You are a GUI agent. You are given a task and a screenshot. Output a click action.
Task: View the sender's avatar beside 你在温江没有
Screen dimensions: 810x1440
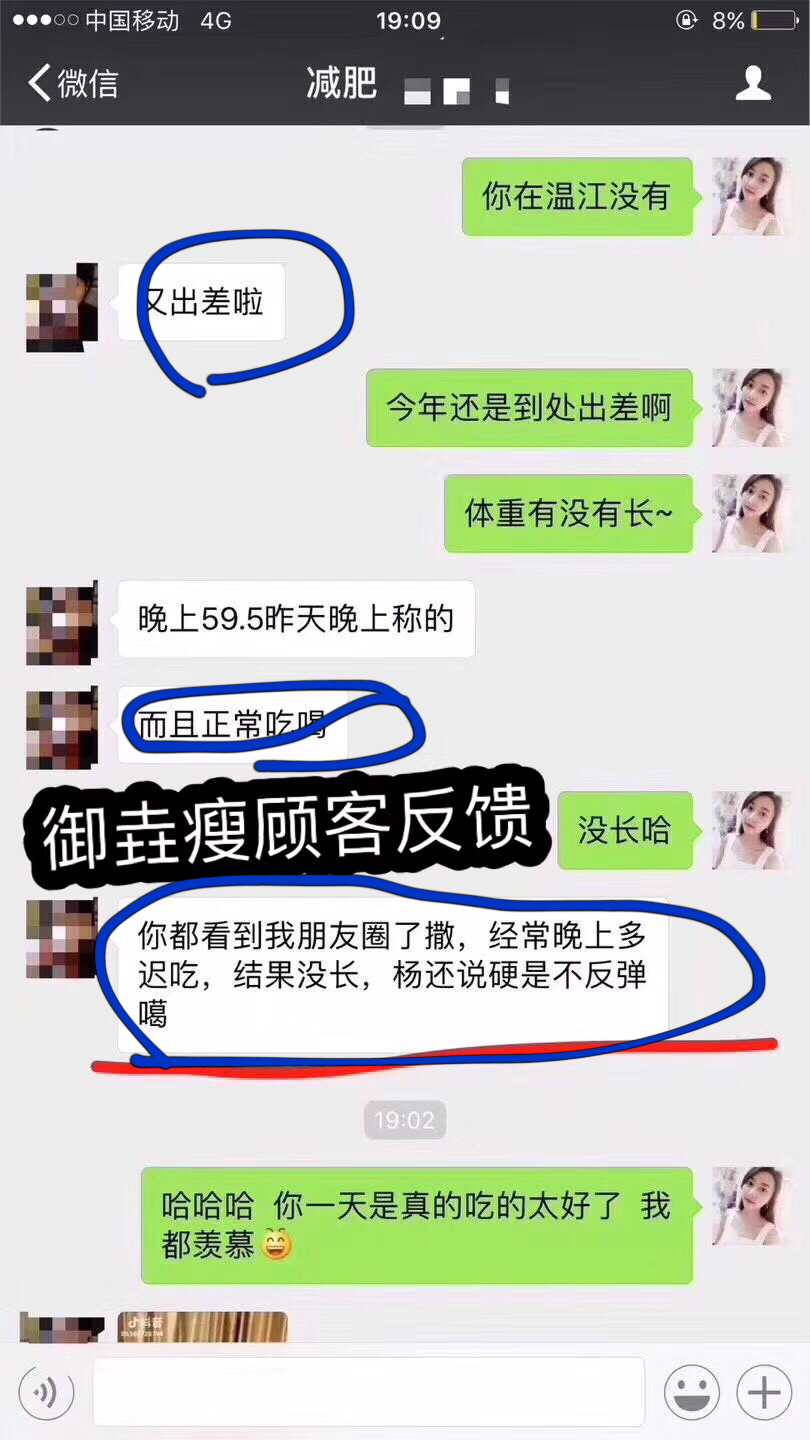(x=746, y=196)
